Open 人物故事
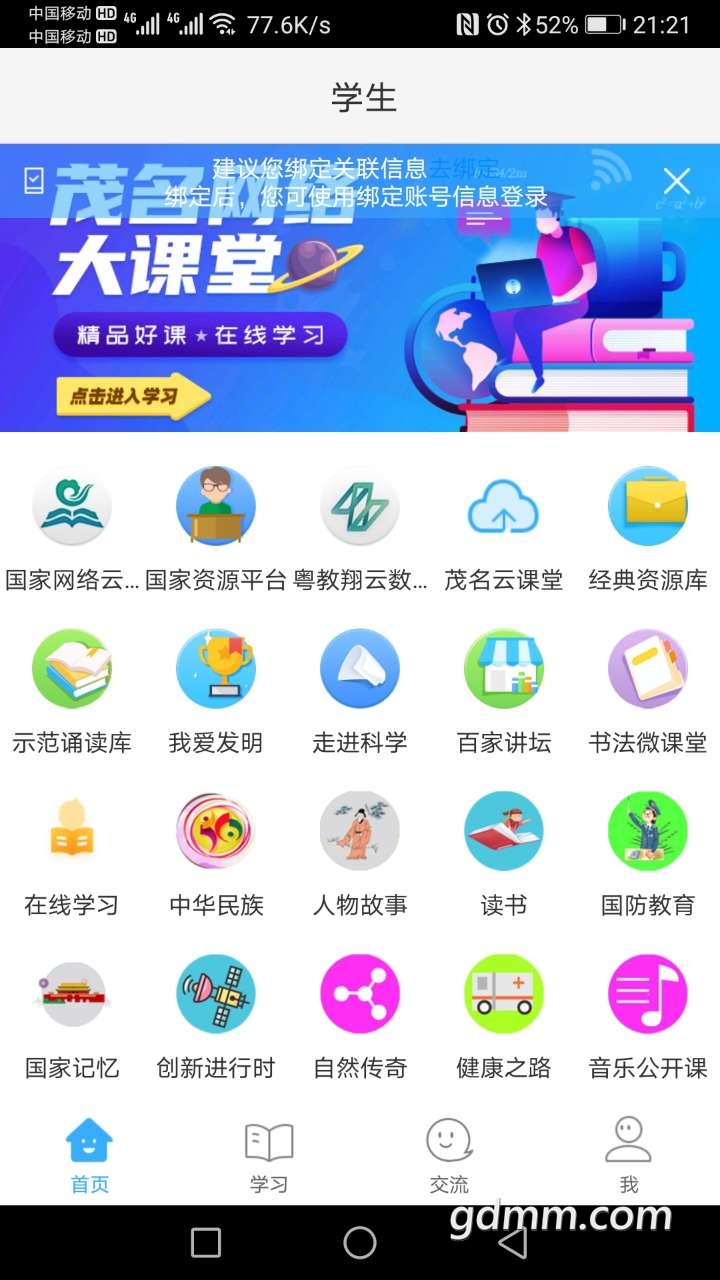Screen dimensions: 720x1280 (x=360, y=855)
